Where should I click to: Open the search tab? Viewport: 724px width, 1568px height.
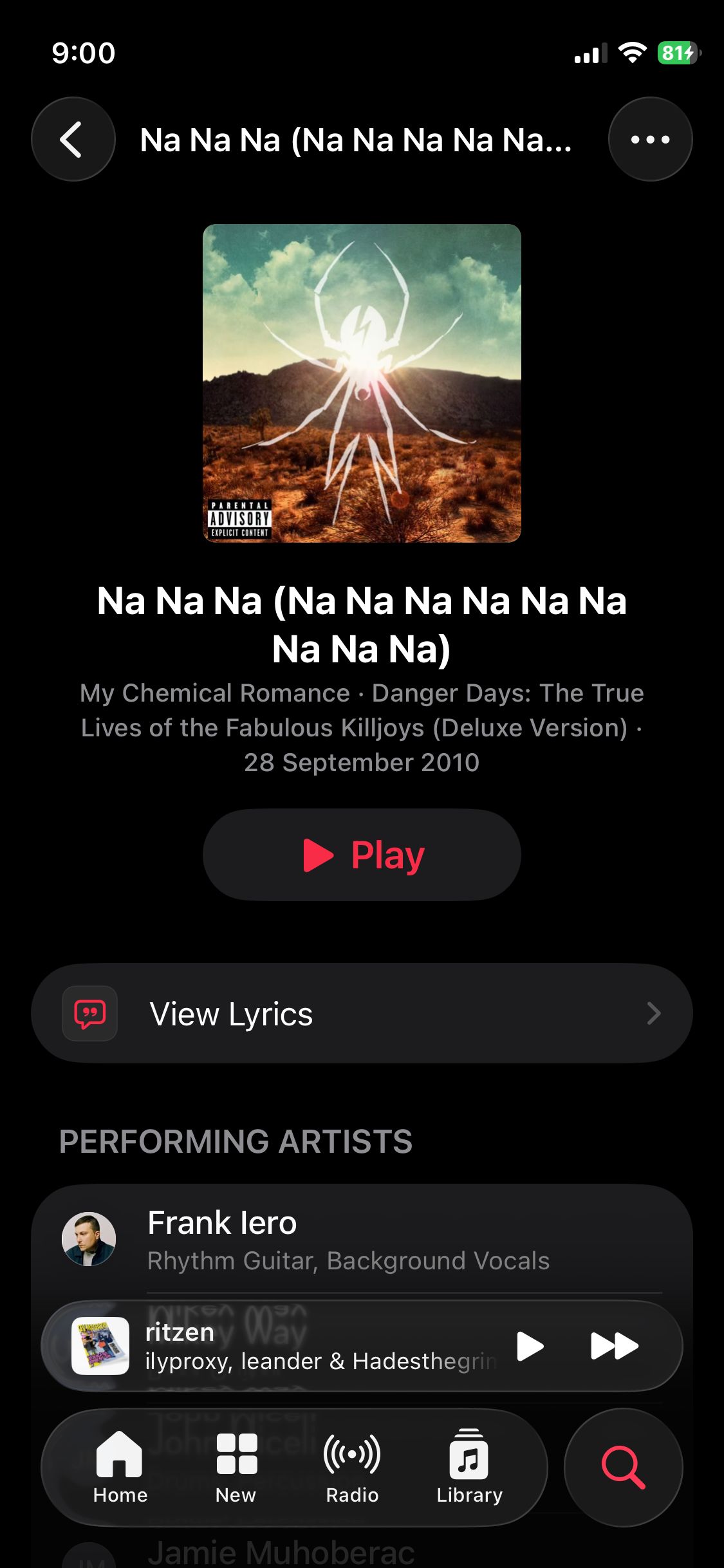point(623,1468)
